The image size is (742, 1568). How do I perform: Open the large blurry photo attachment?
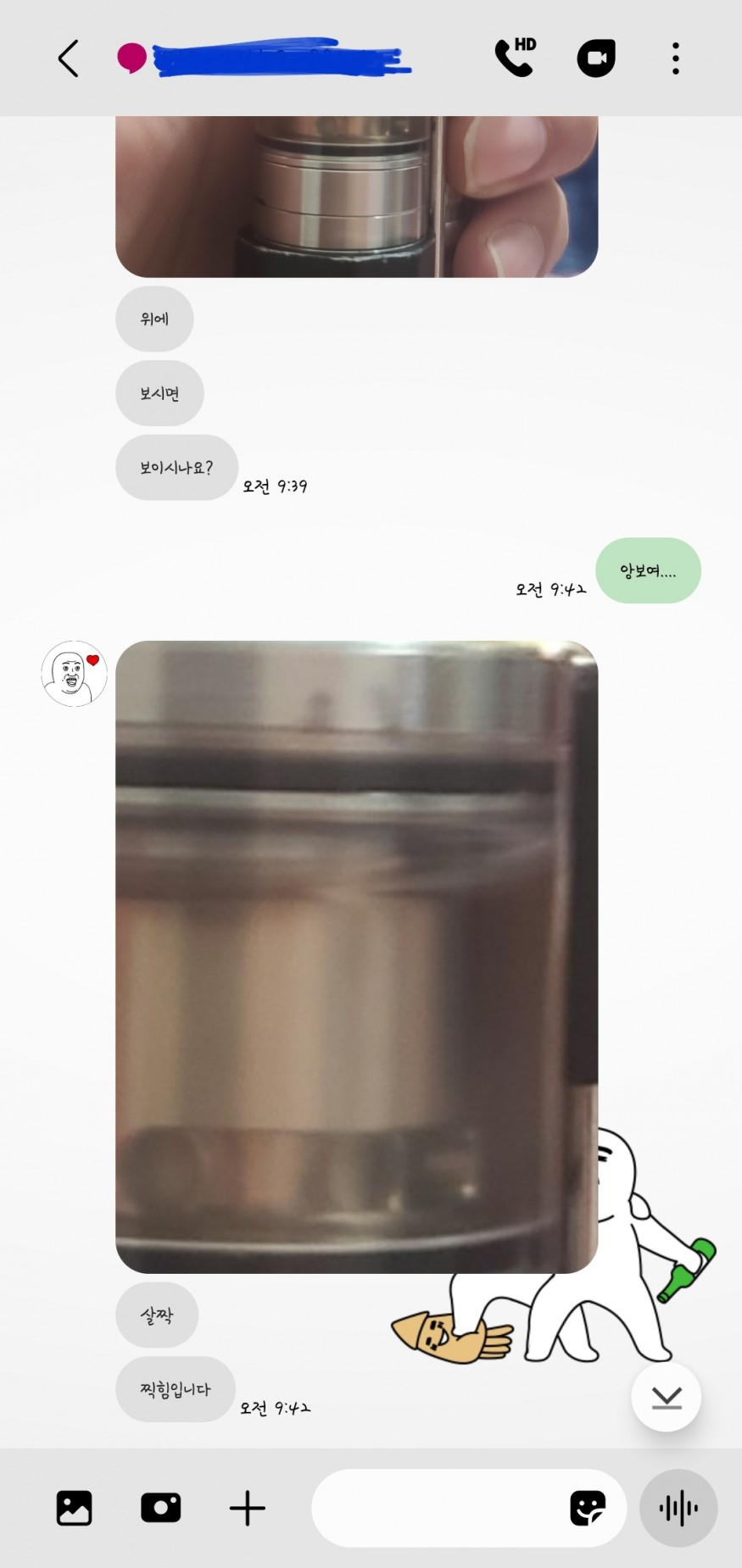(x=356, y=956)
